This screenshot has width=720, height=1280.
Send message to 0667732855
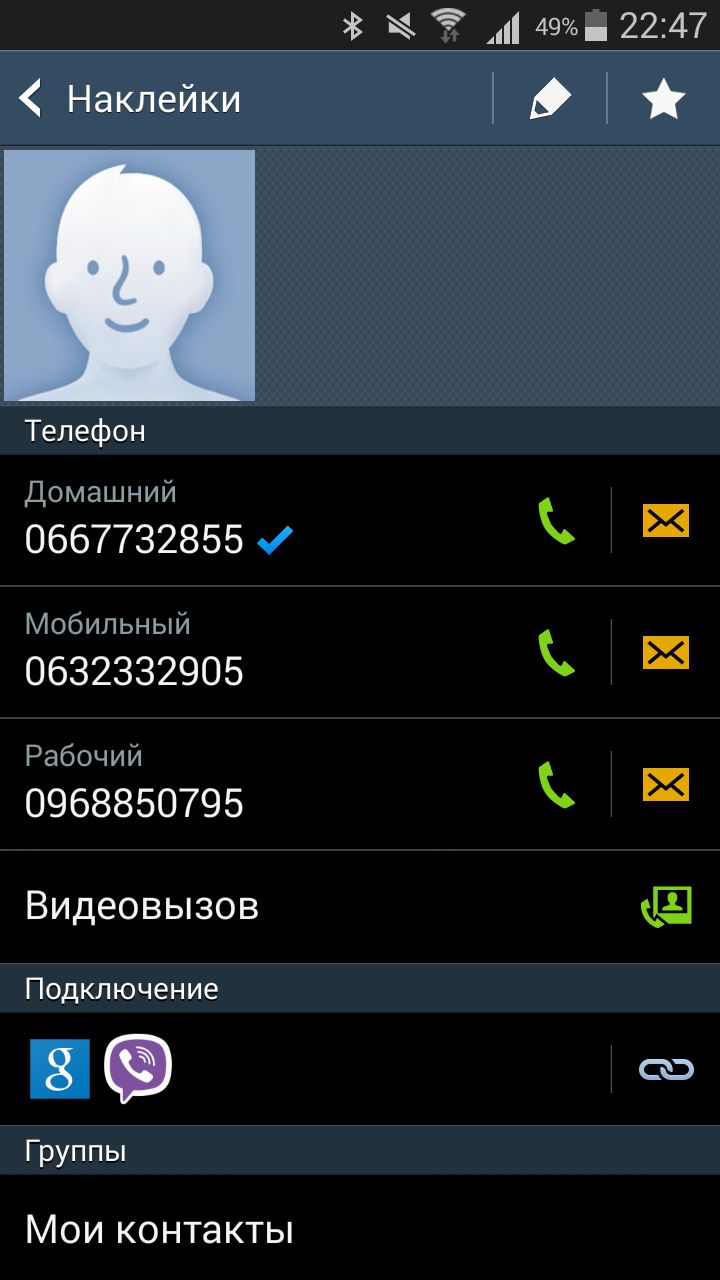click(x=665, y=521)
